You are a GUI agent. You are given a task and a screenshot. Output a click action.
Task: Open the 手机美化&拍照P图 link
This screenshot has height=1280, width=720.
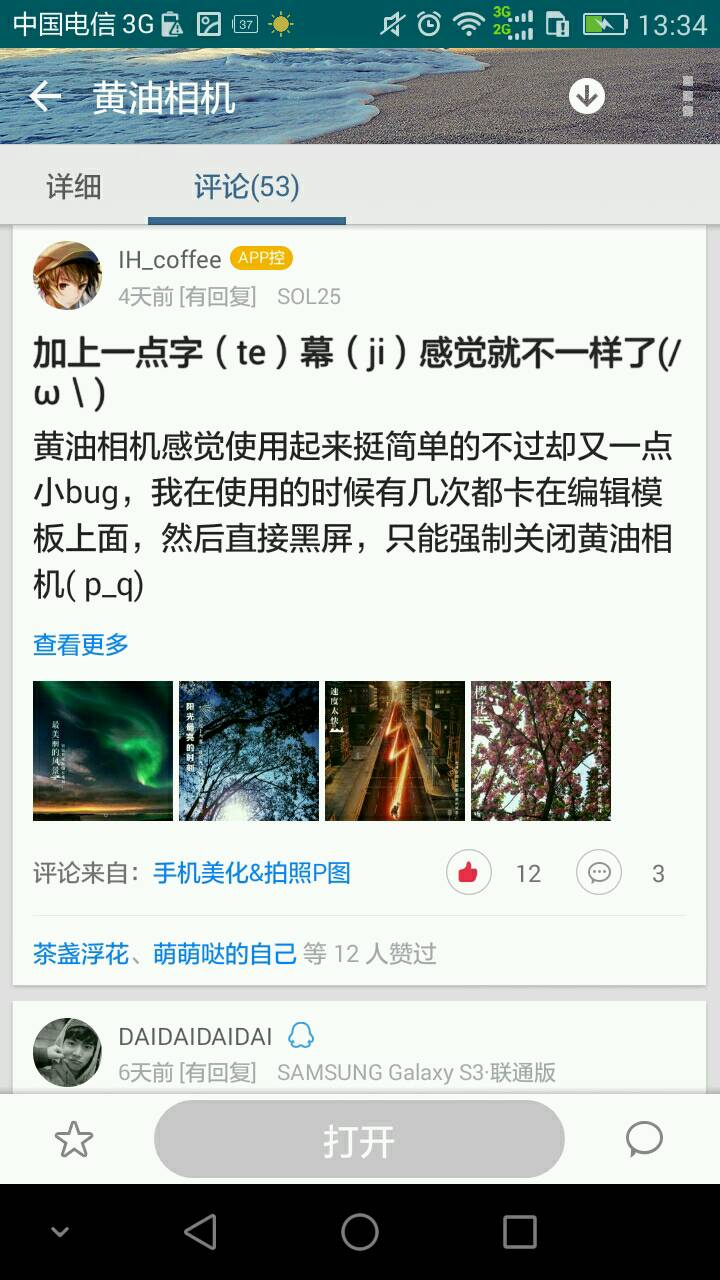[x=252, y=873]
